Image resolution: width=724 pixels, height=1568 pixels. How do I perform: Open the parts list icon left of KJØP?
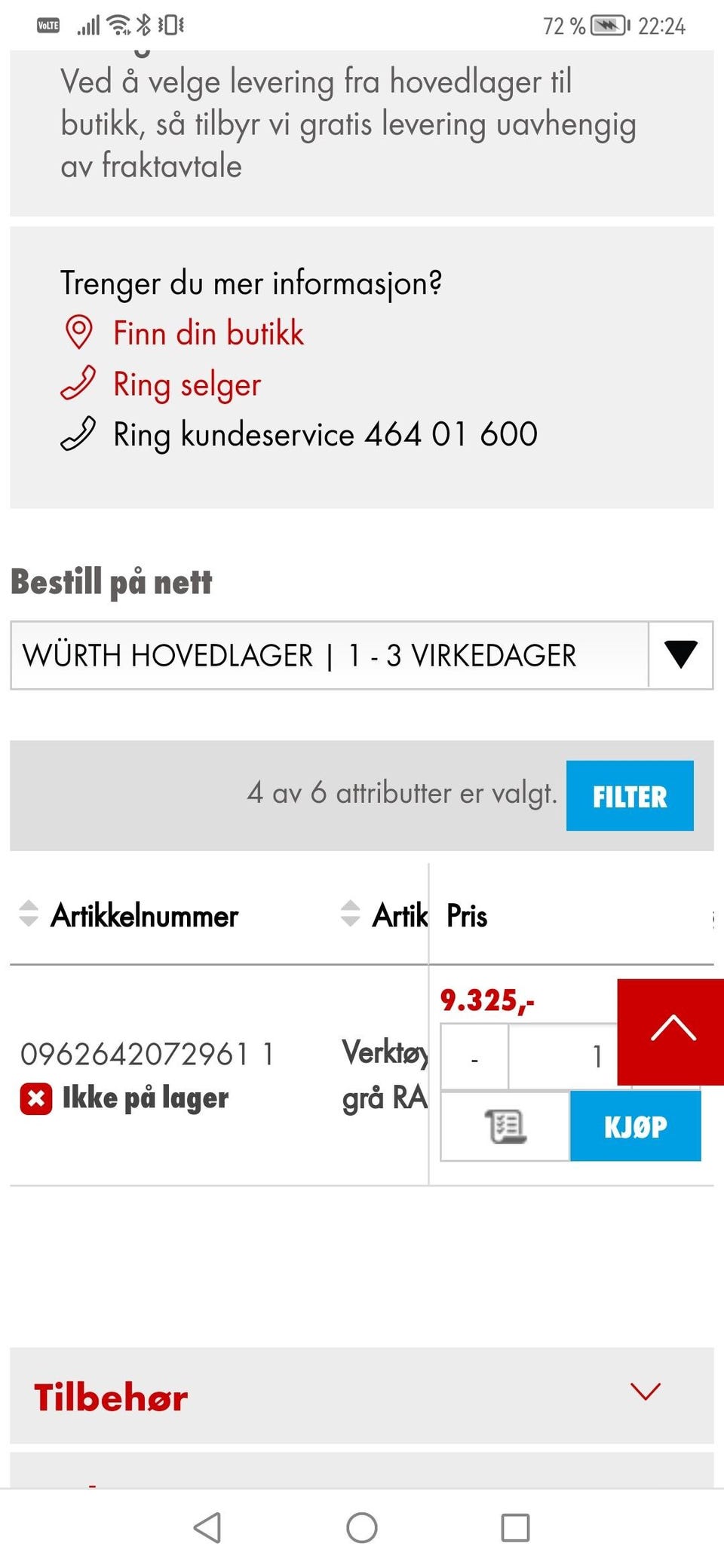(x=504, y=1125)
